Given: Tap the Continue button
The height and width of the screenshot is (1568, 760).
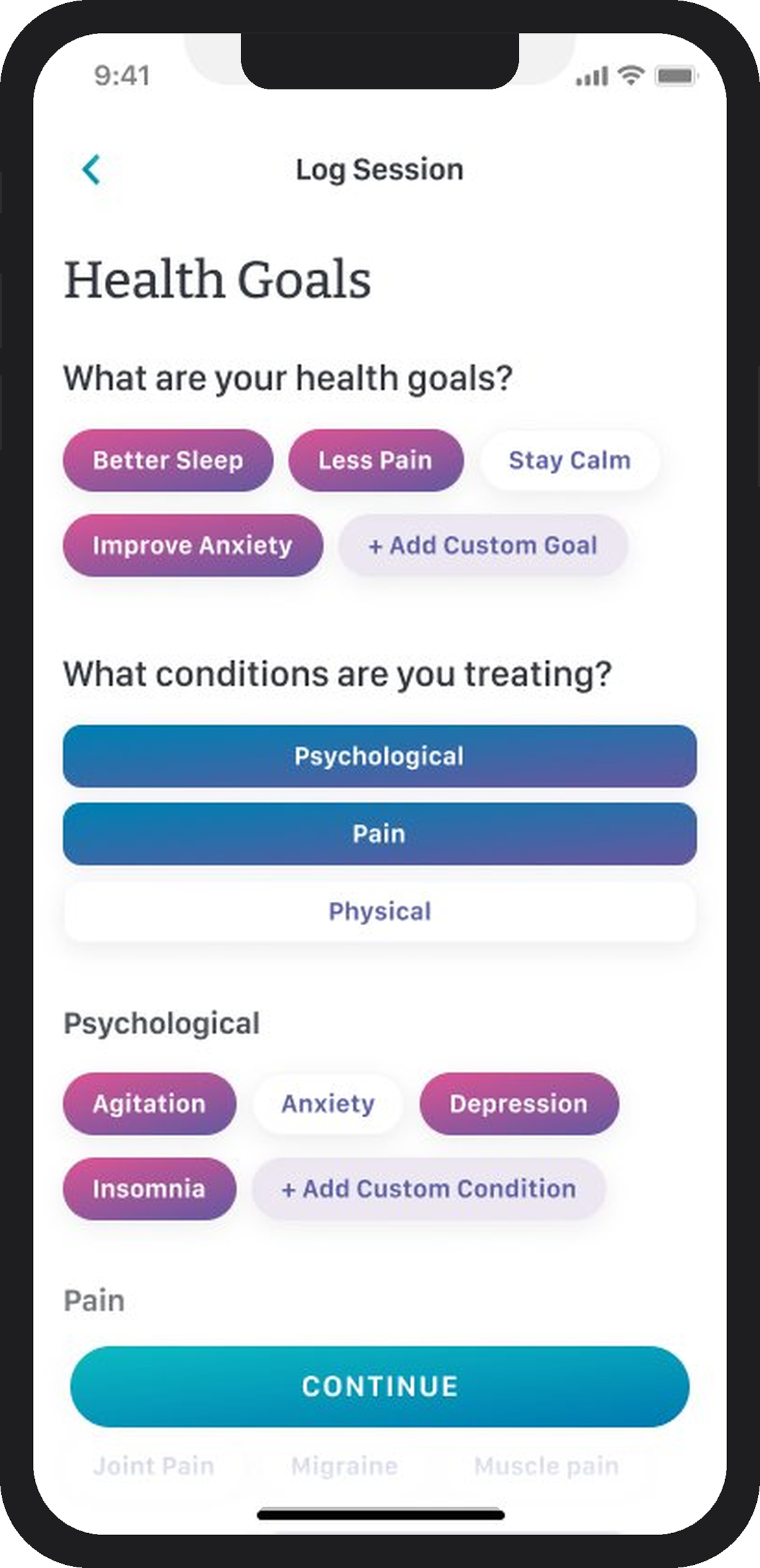Looking at the screenshot, I should 379,1386.
